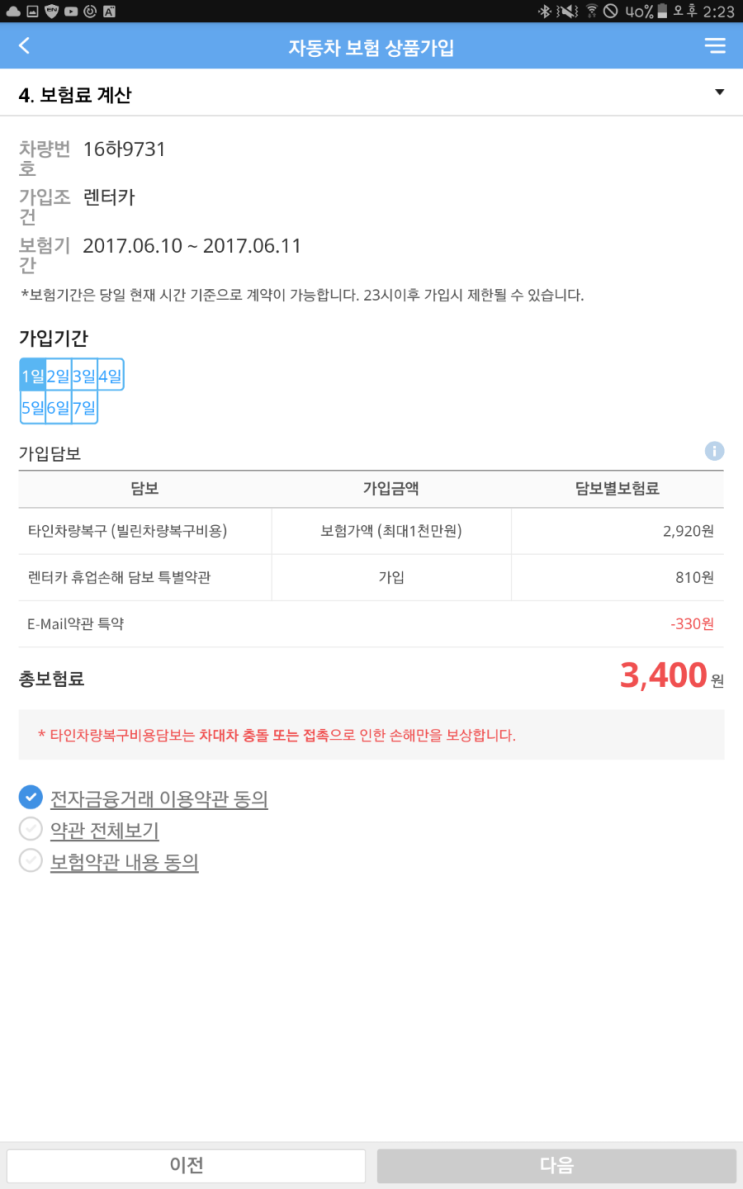Check 보험약관 내용 동의 checkbox
The width and height of the screenshot is (743, 1189).
pos(30,861)
